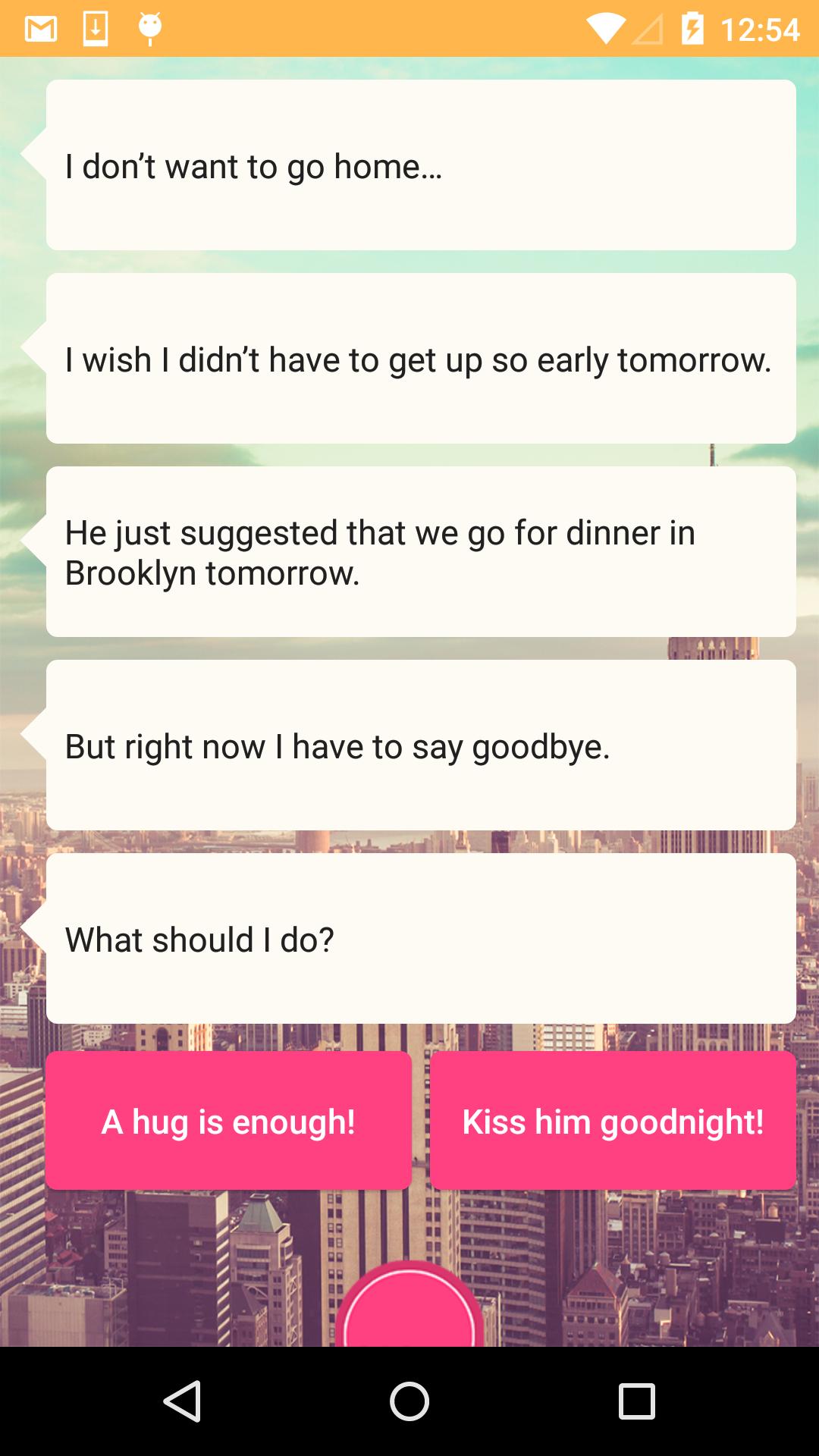Tap the 'I don't want to go home…' bubble
This screenshot has height=1456, width=819.
[x=422, y=165]
